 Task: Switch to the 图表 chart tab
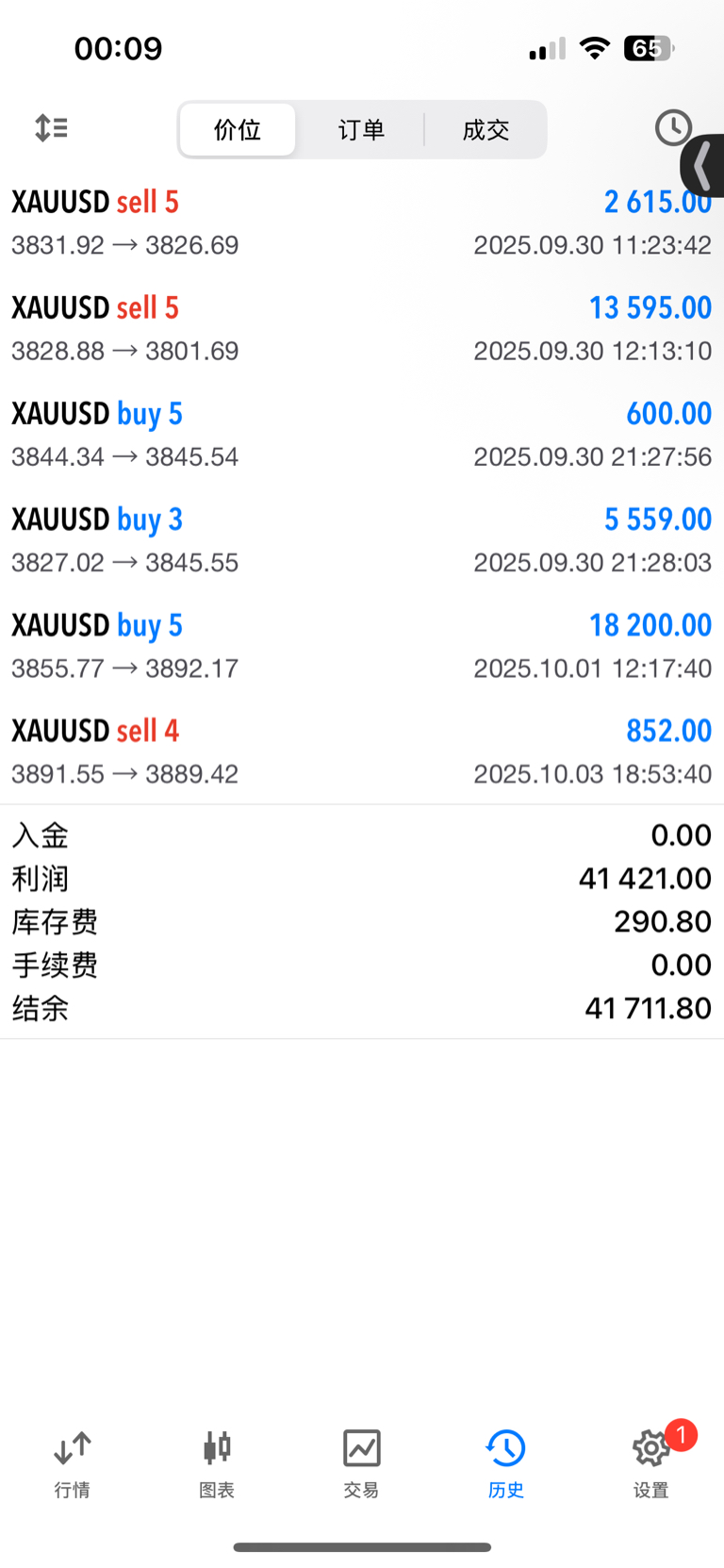click(x=217, y=1462)
